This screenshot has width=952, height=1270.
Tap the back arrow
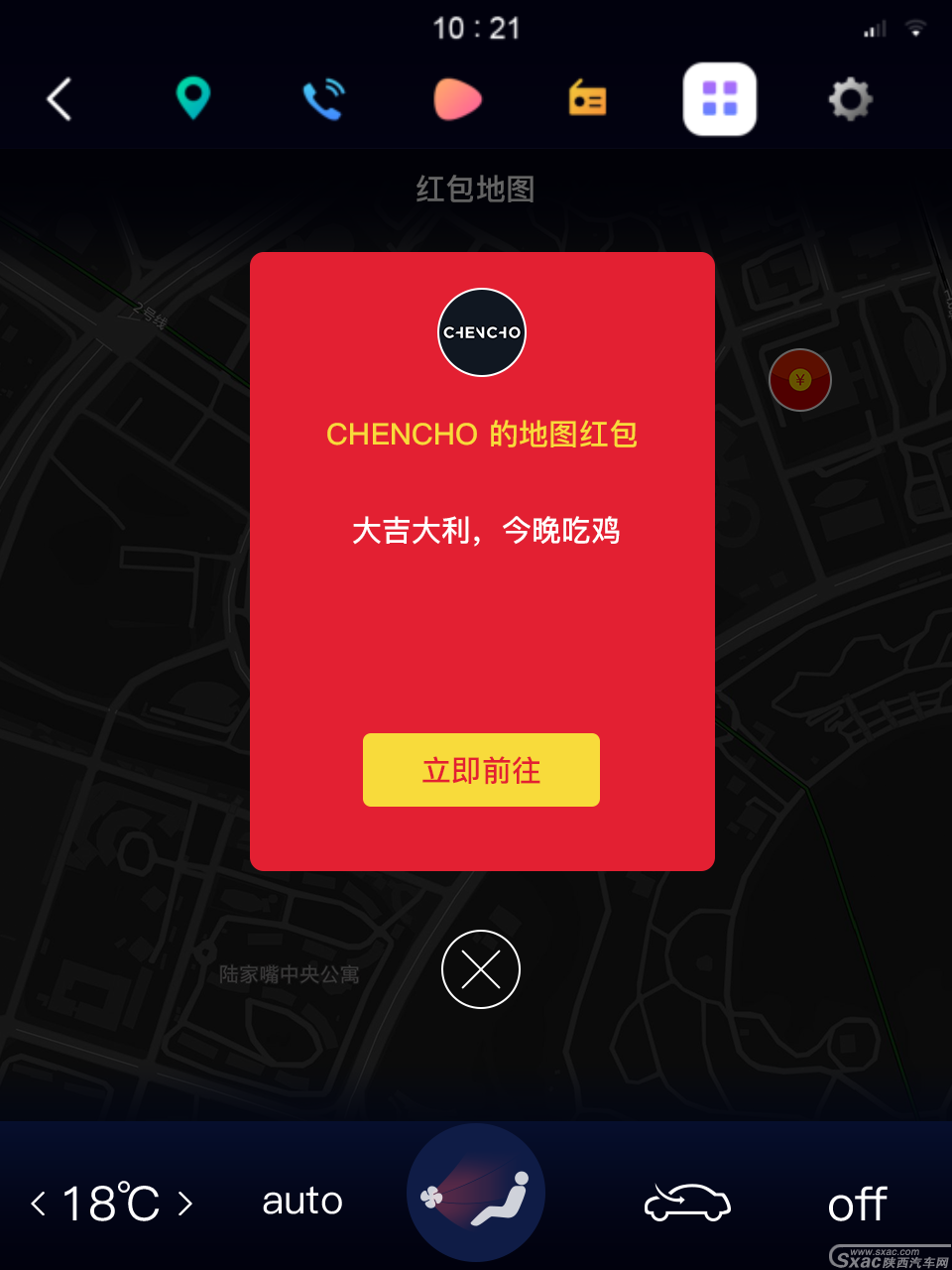tap(59, 99)
